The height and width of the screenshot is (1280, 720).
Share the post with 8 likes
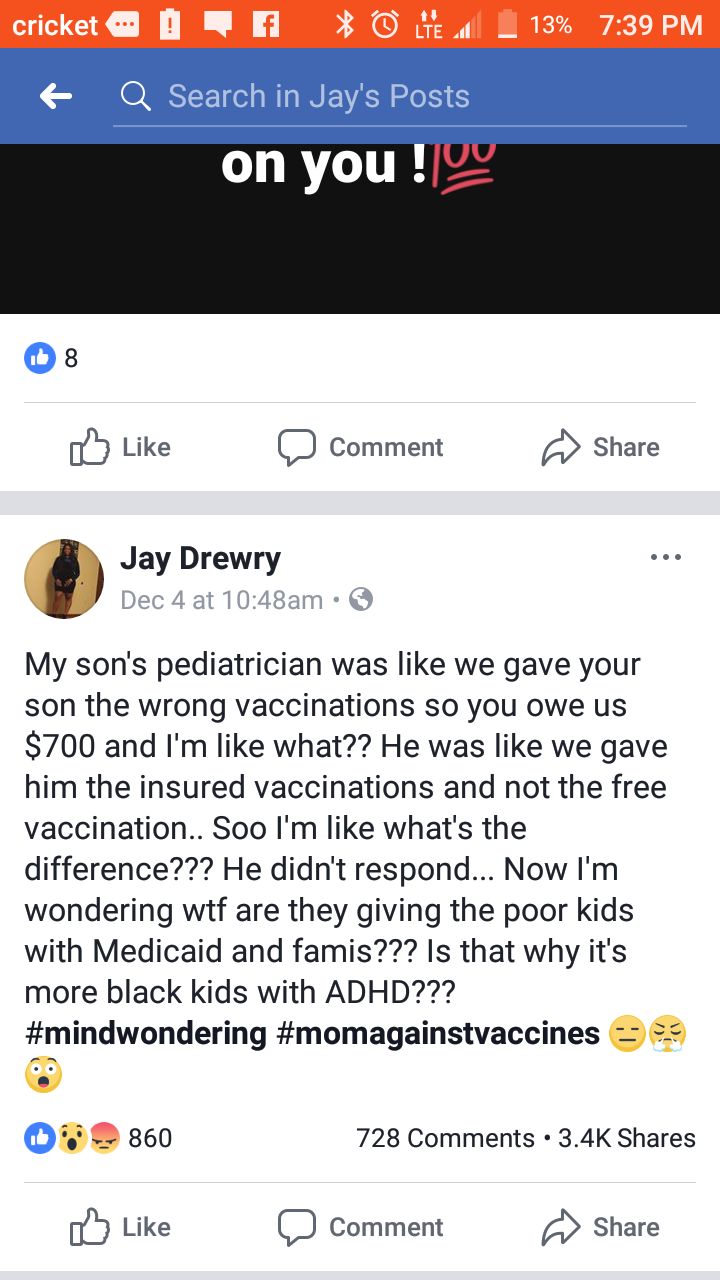[600, 447]
